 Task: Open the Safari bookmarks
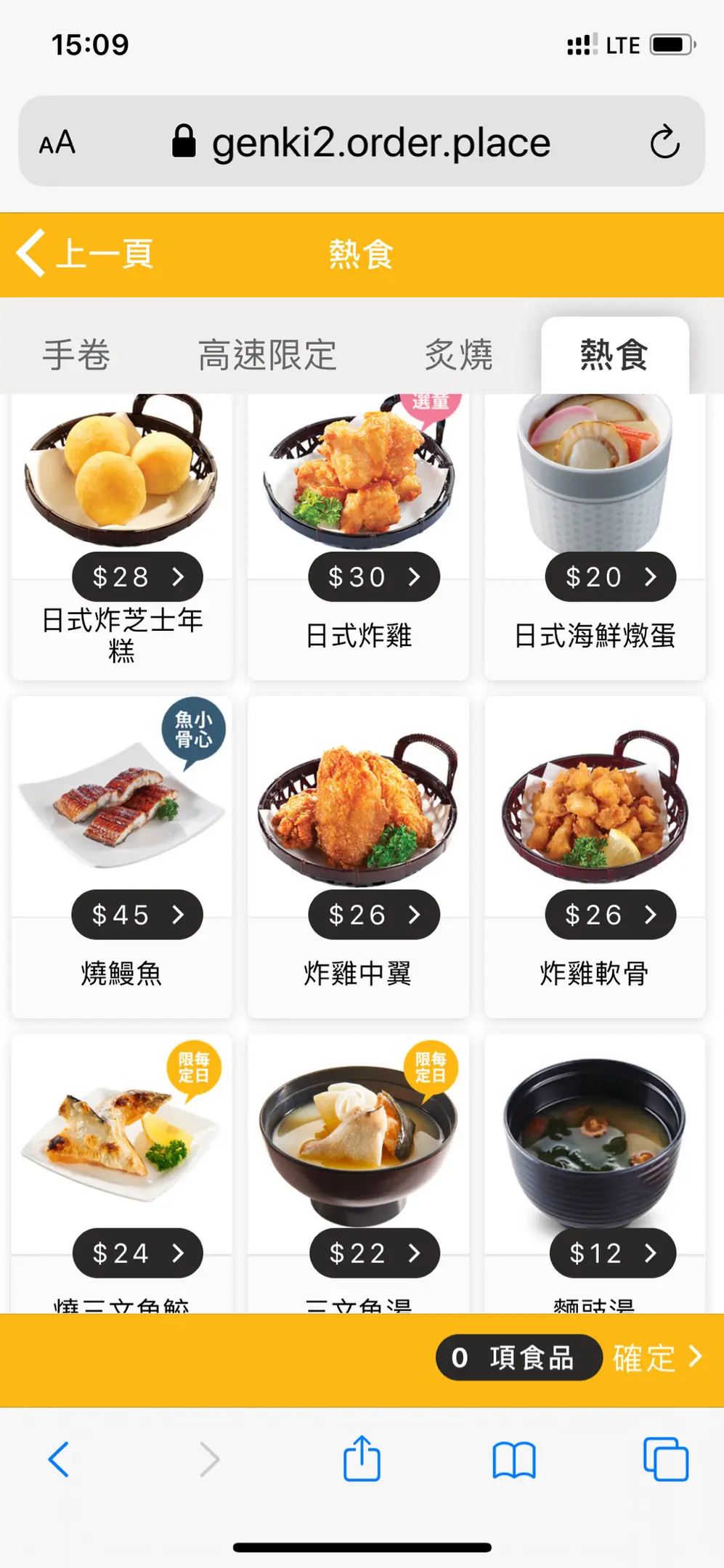coord(514,1459)
